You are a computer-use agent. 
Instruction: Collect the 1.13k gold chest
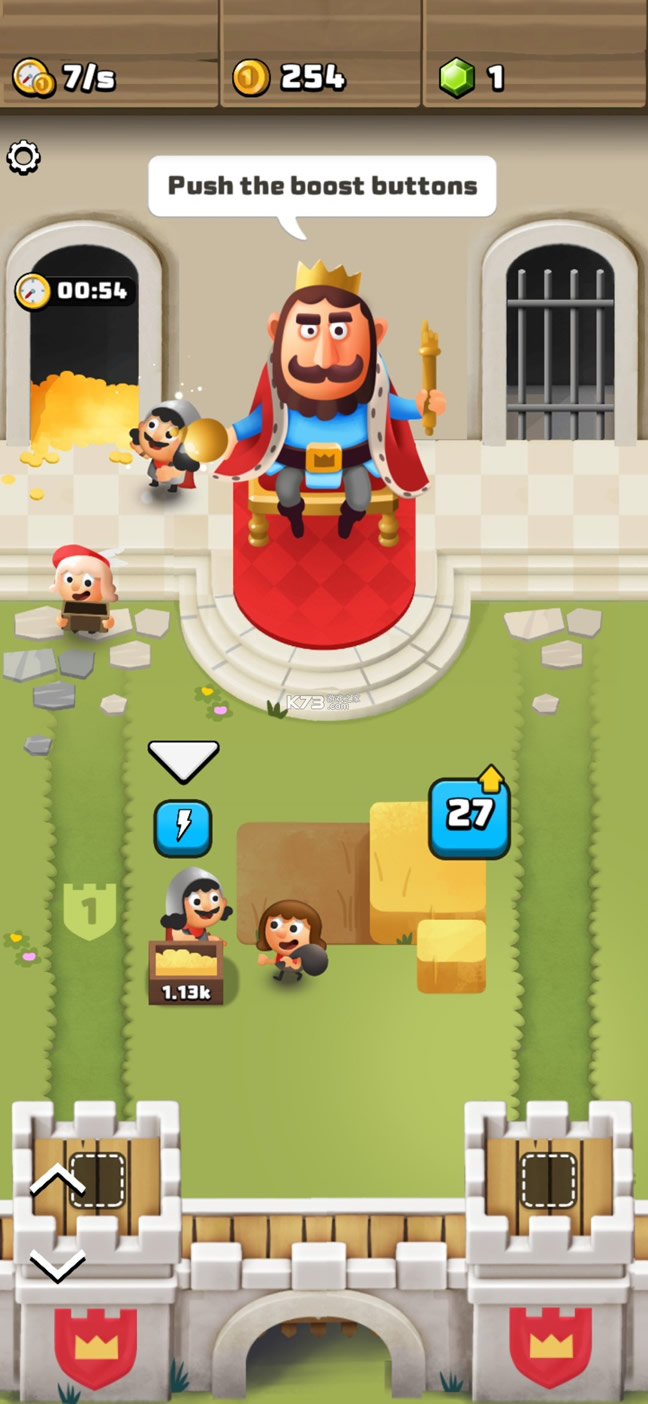tap(186, 972)
